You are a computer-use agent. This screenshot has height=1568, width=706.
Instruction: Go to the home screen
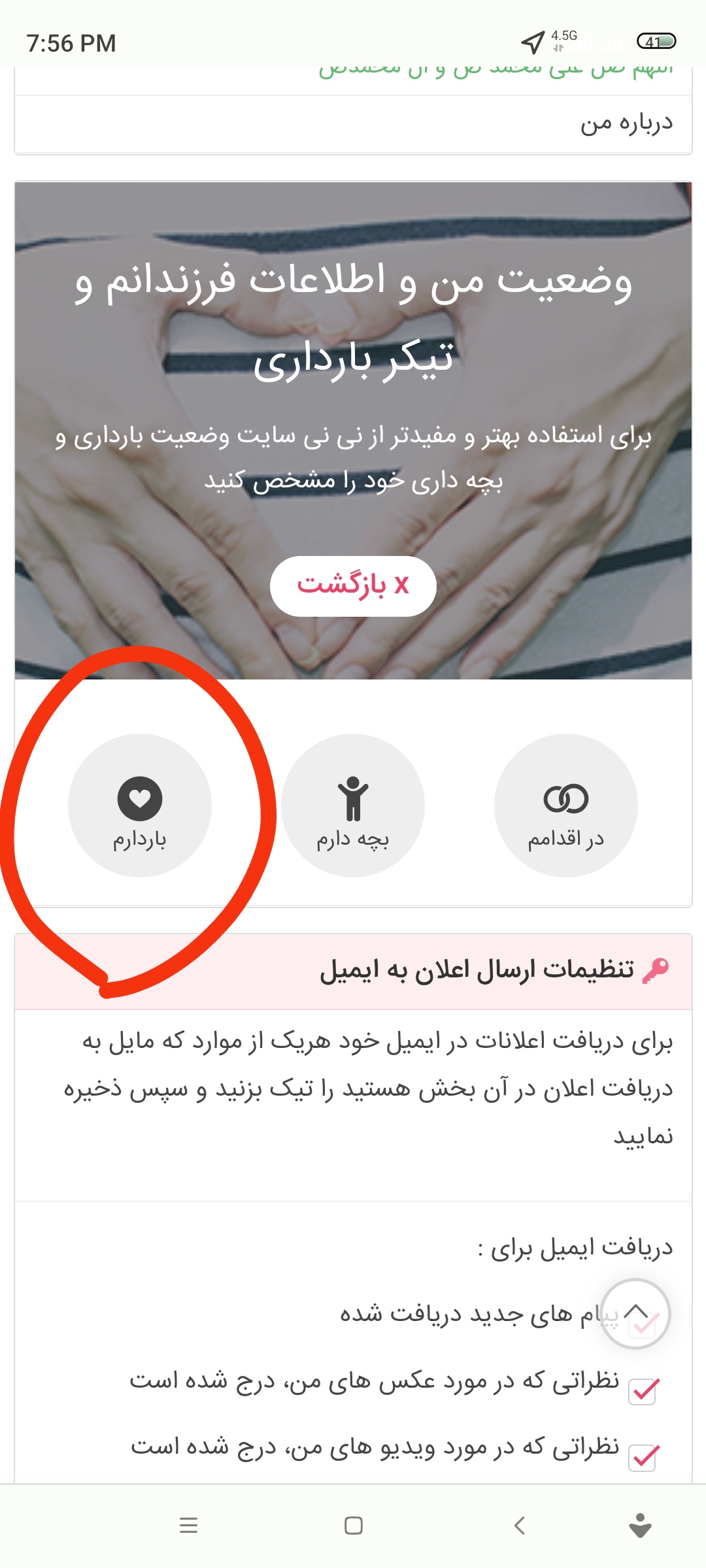(354, 1526)
